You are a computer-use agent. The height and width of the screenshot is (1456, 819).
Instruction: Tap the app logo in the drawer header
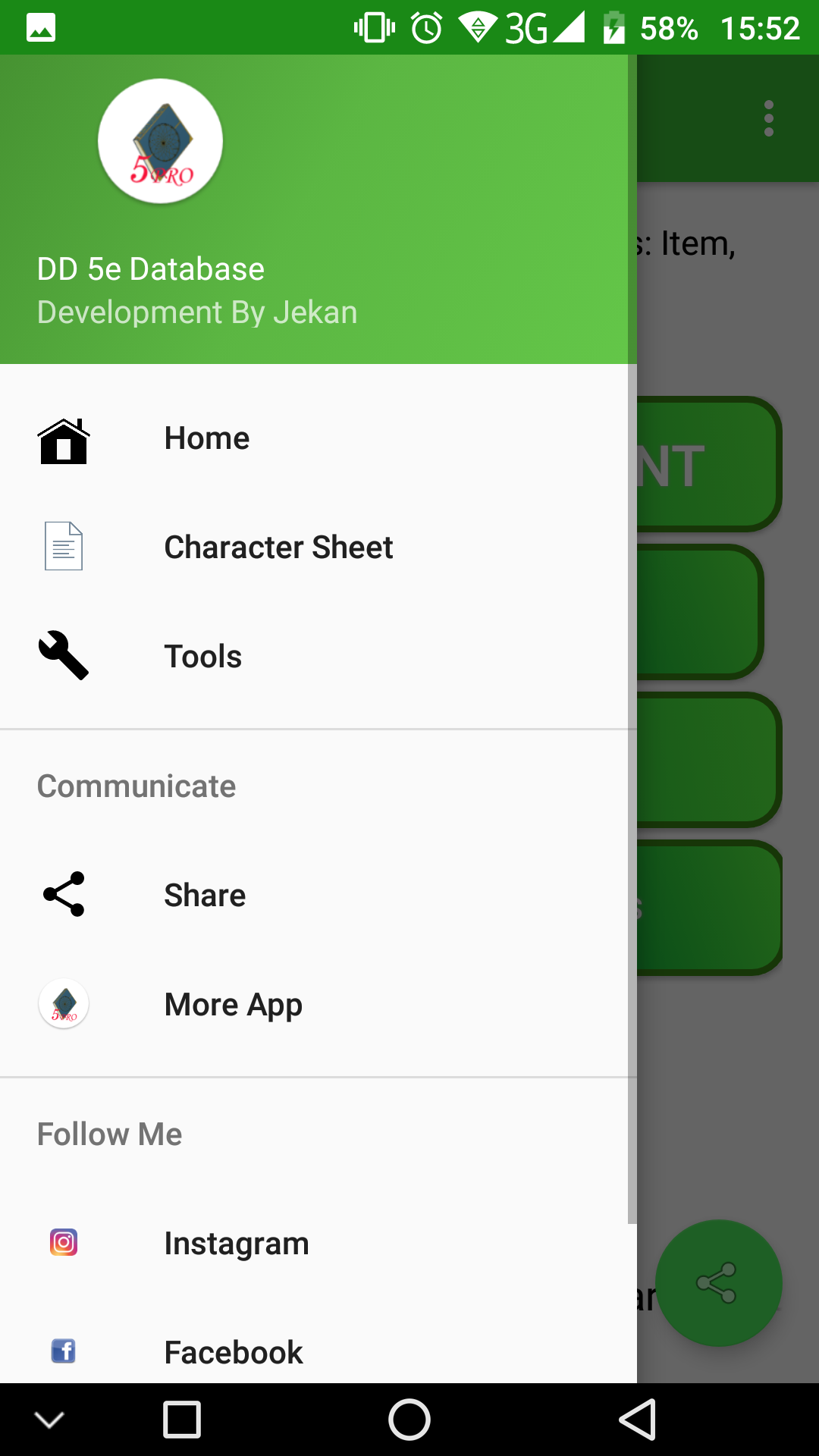tap(159, 141)
